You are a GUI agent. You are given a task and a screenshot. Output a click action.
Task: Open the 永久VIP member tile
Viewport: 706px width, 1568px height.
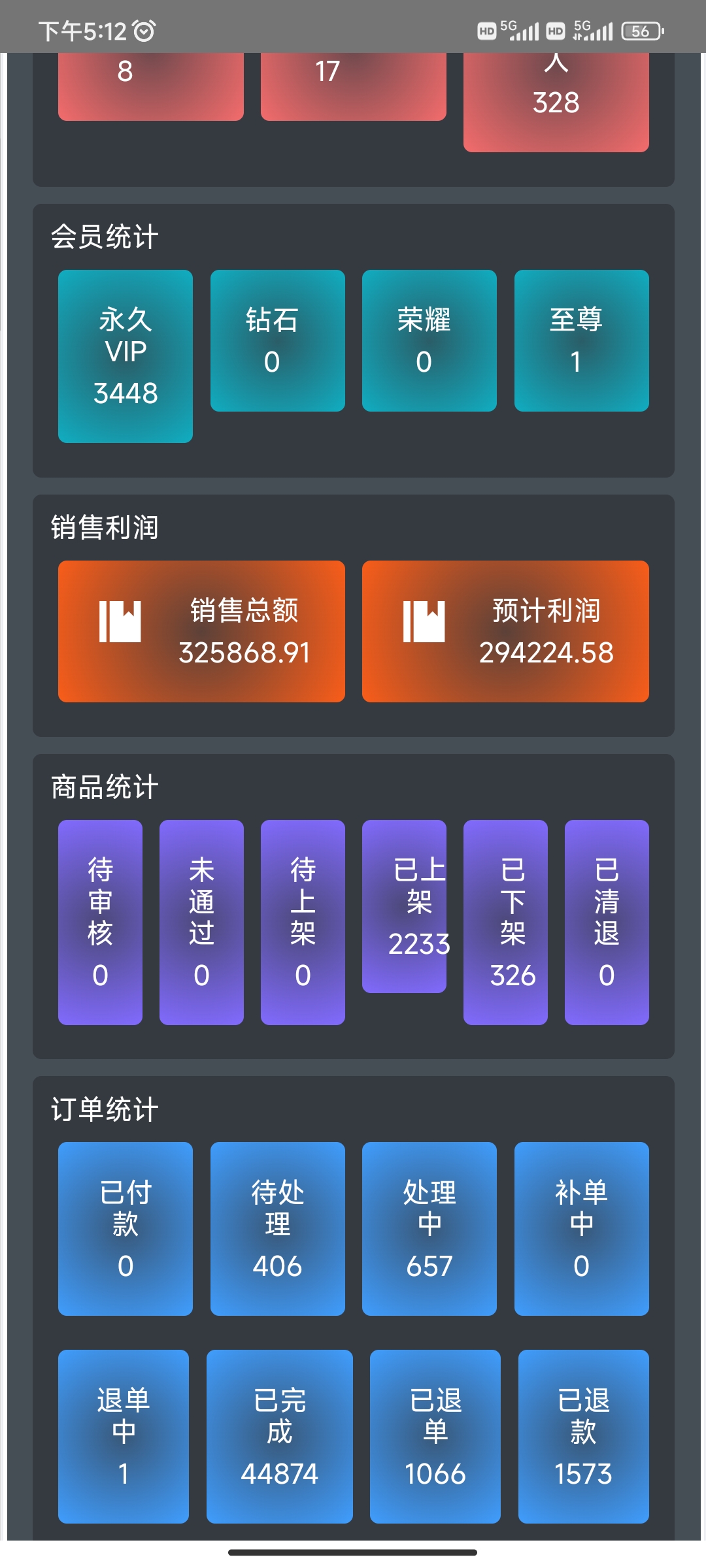tap(126, 356)
